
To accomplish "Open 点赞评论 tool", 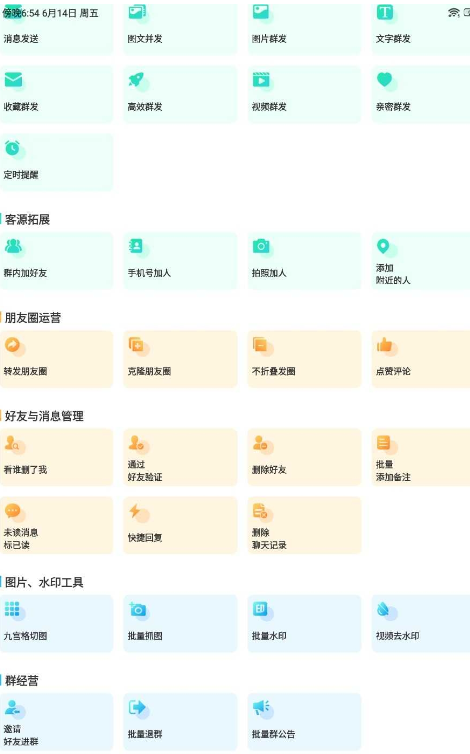I will point(421,359).
